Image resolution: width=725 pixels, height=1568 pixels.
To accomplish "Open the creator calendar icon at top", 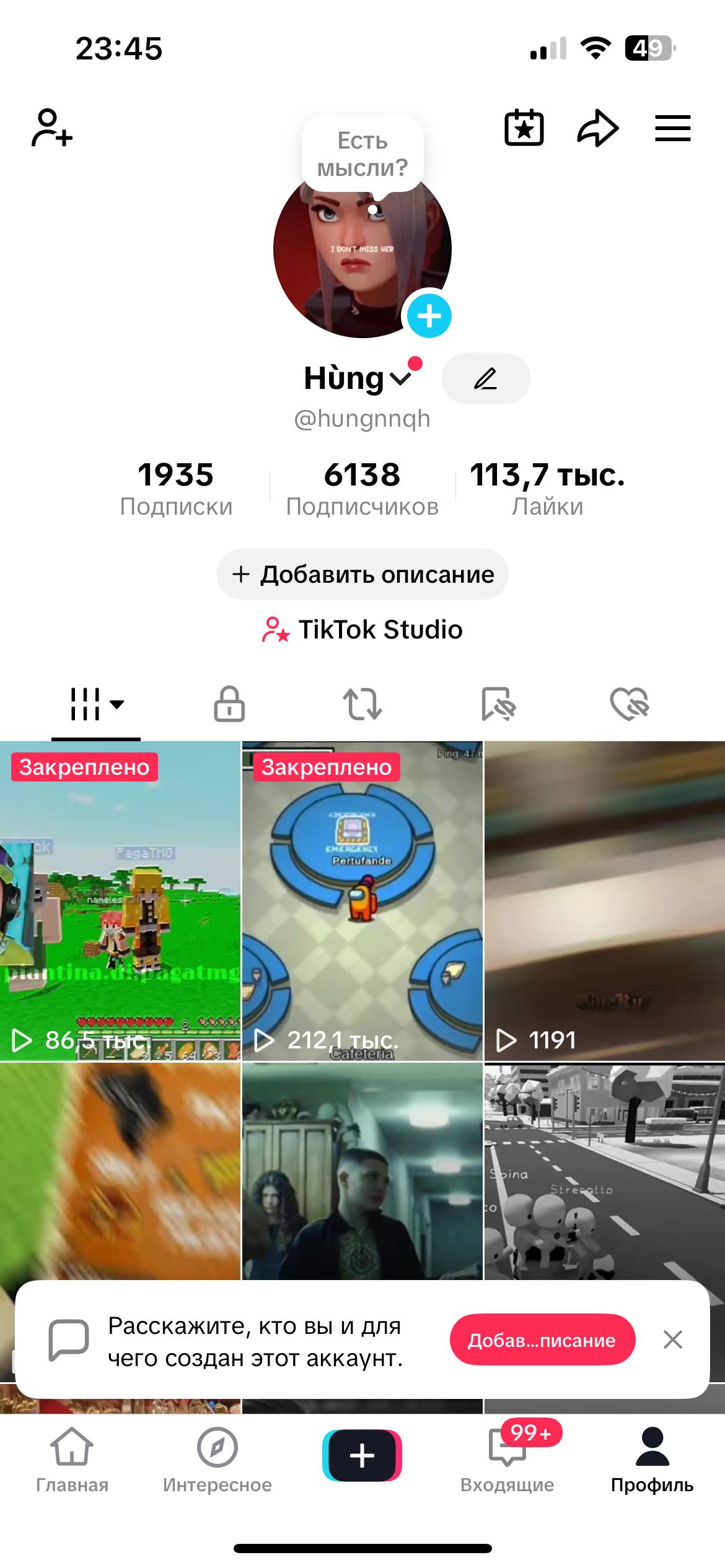I will pos(524,128).
